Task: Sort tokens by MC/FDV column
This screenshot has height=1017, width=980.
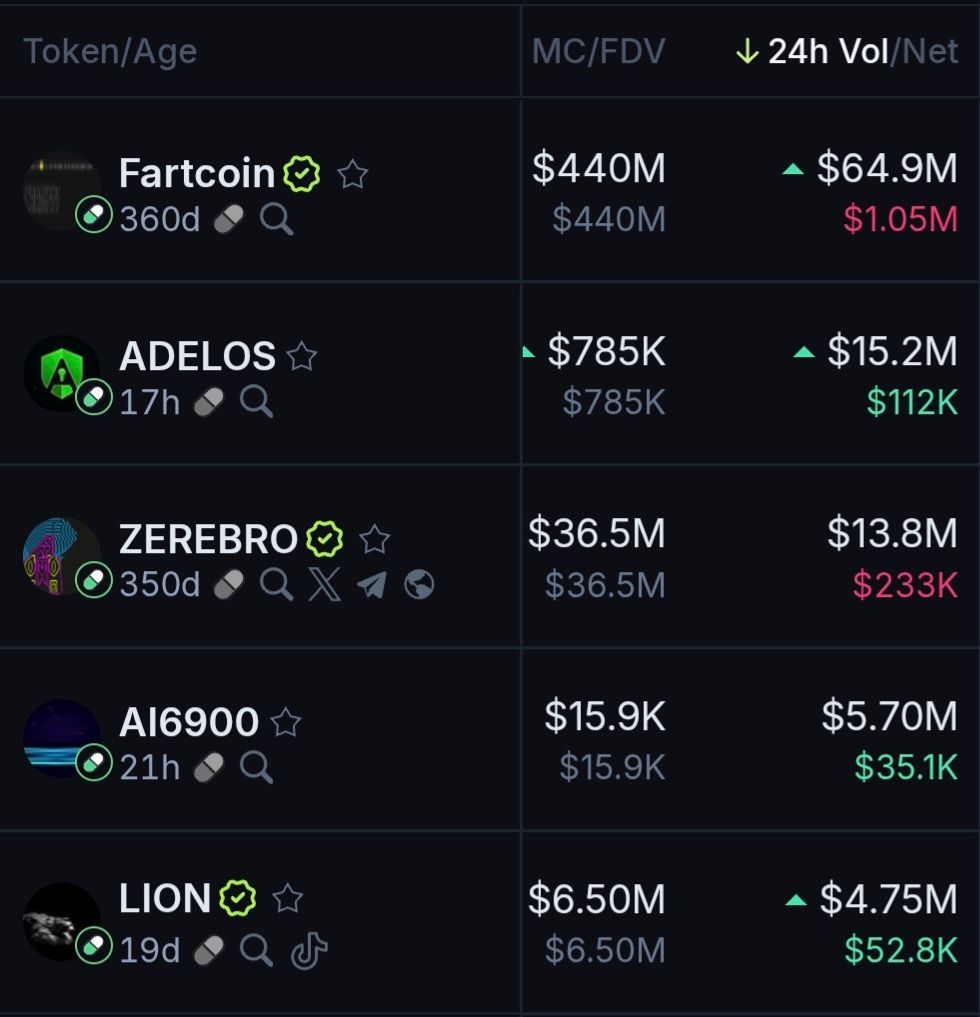Action: click(x=598, y=52)
